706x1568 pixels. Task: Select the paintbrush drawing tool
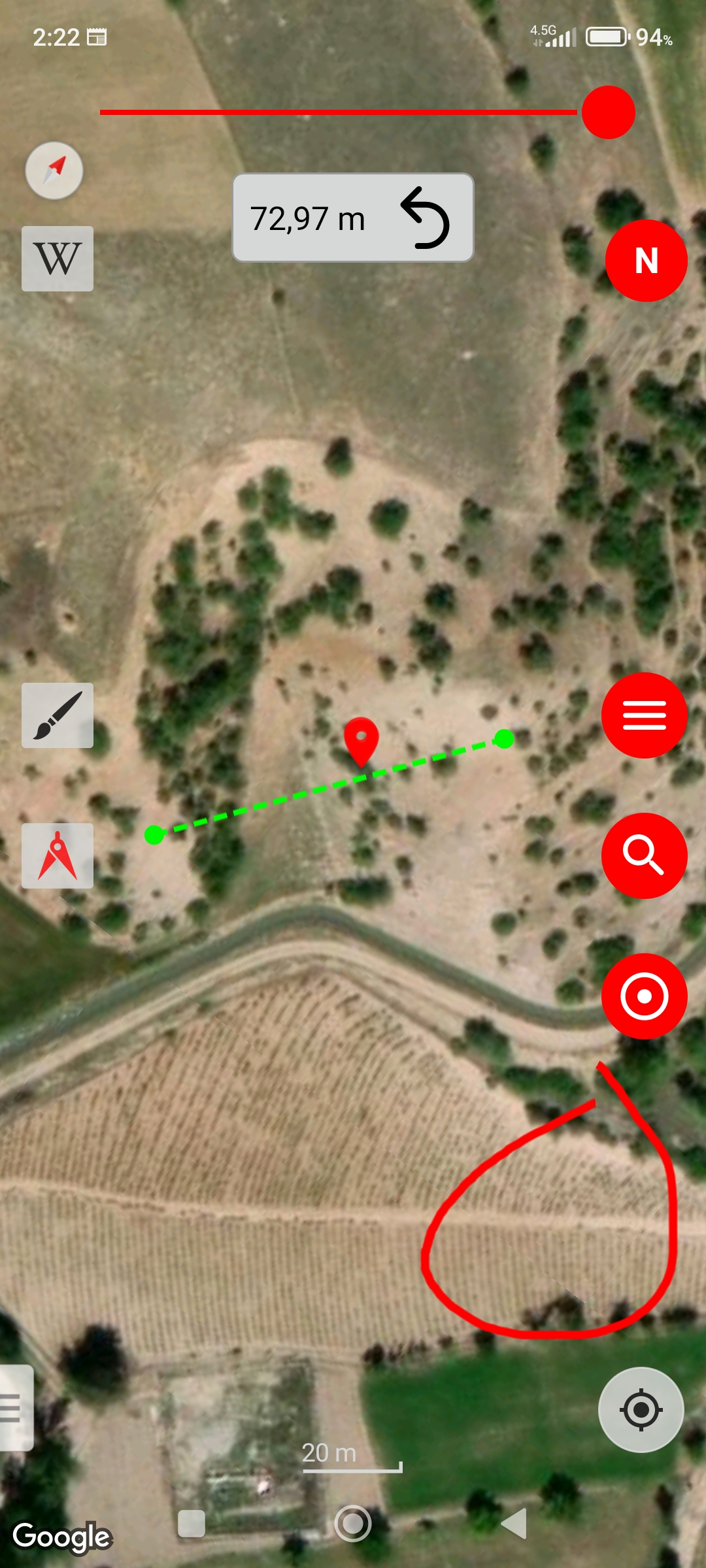58,715
